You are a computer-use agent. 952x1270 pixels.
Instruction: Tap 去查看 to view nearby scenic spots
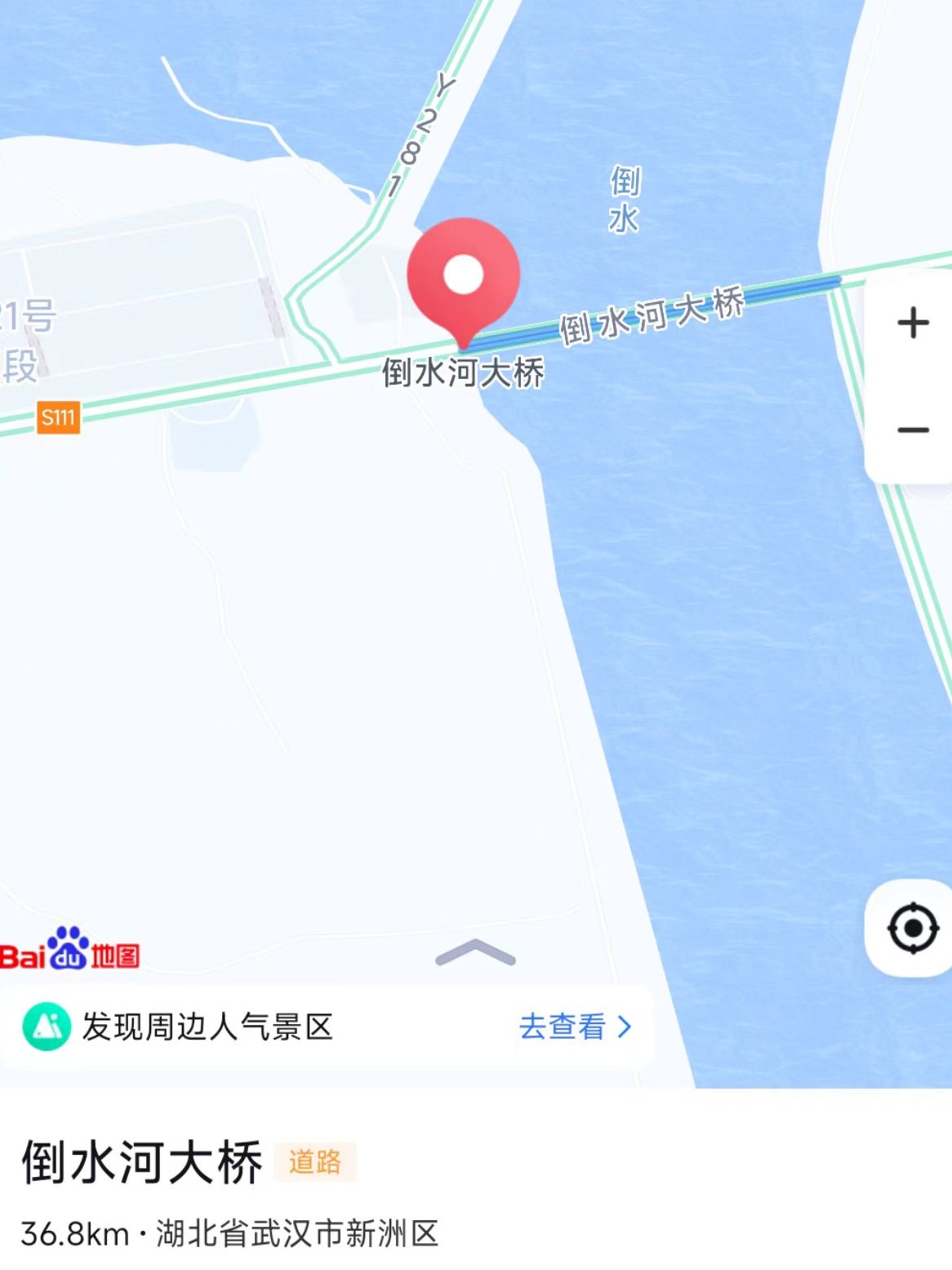(575, 1027)
